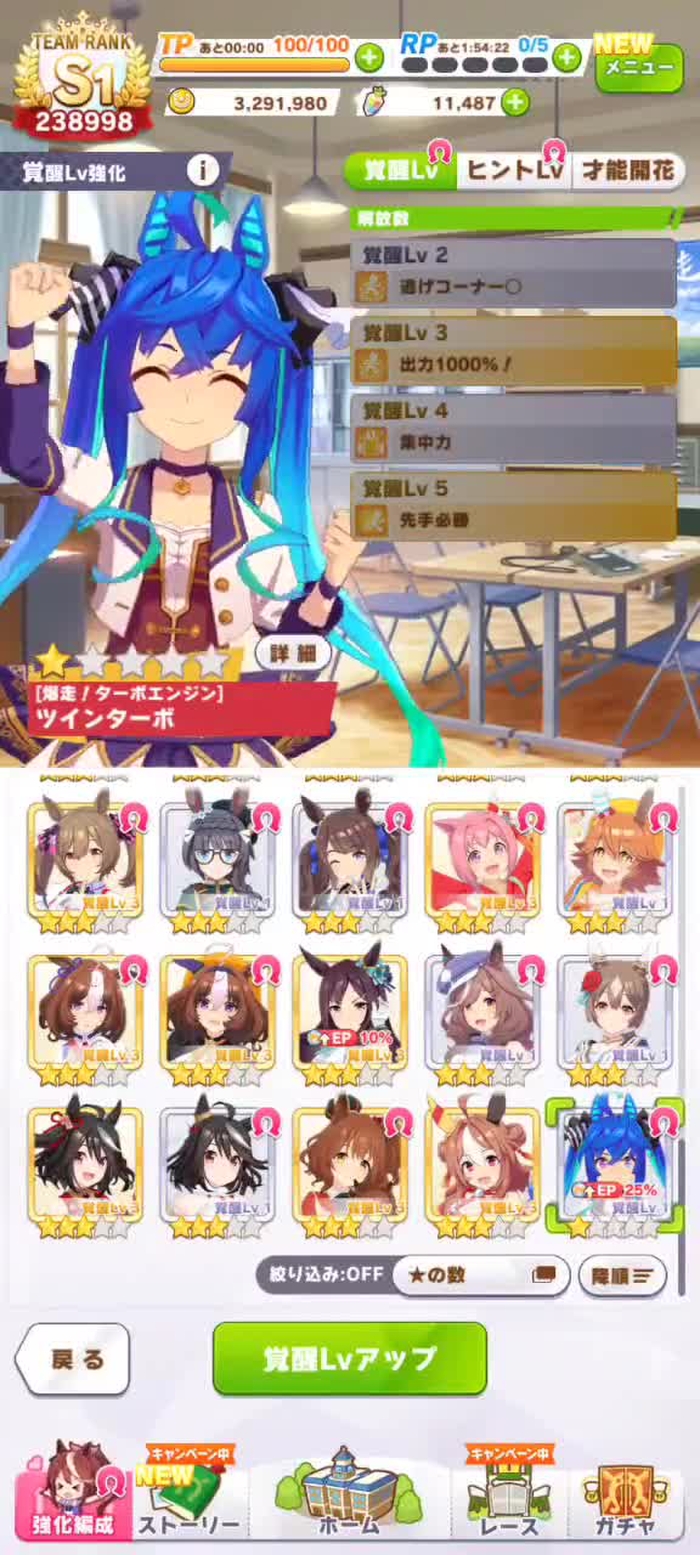Add more carrots with the plus icon
700x1555 pixels.
515,102
